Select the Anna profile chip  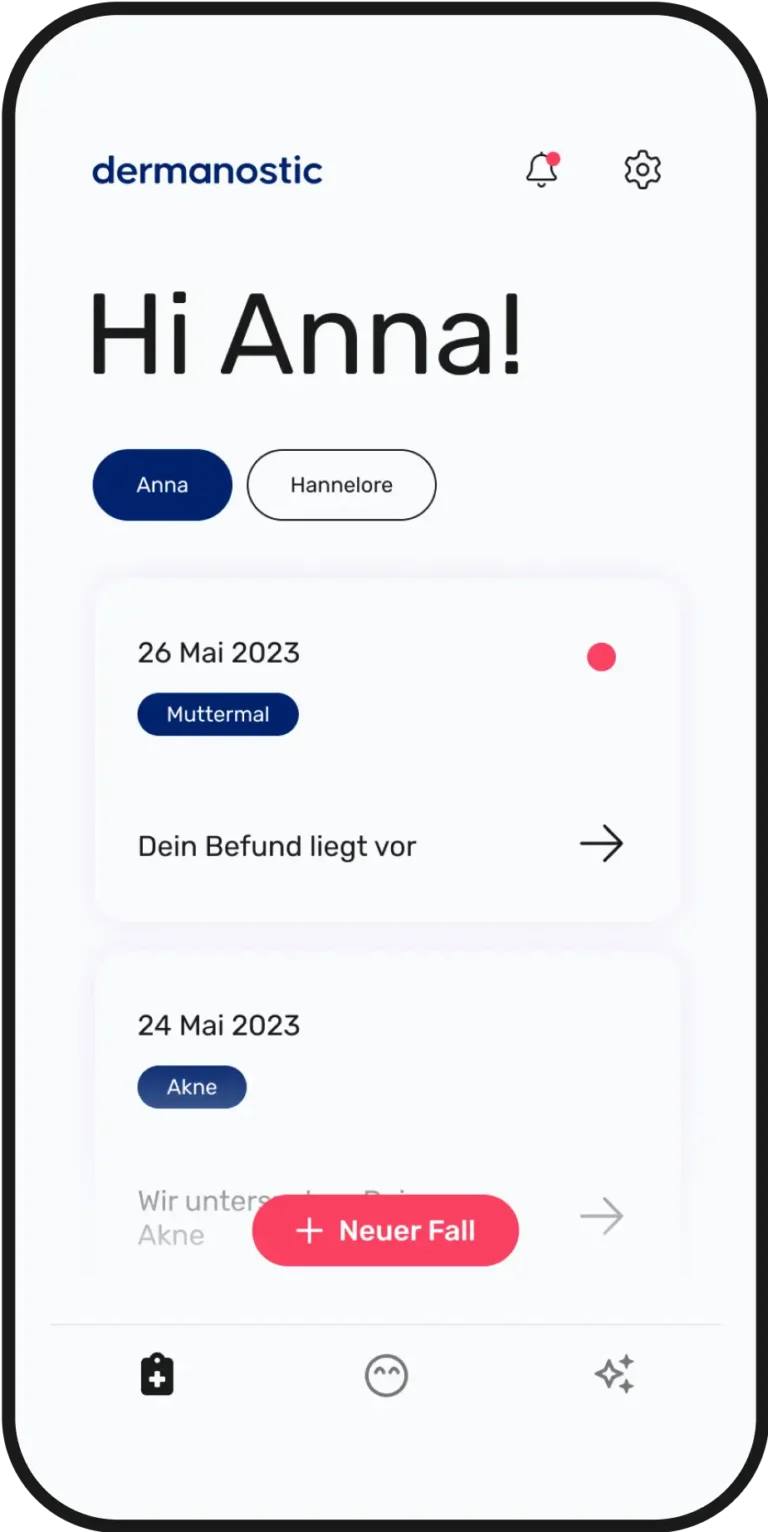pos(161,485)
